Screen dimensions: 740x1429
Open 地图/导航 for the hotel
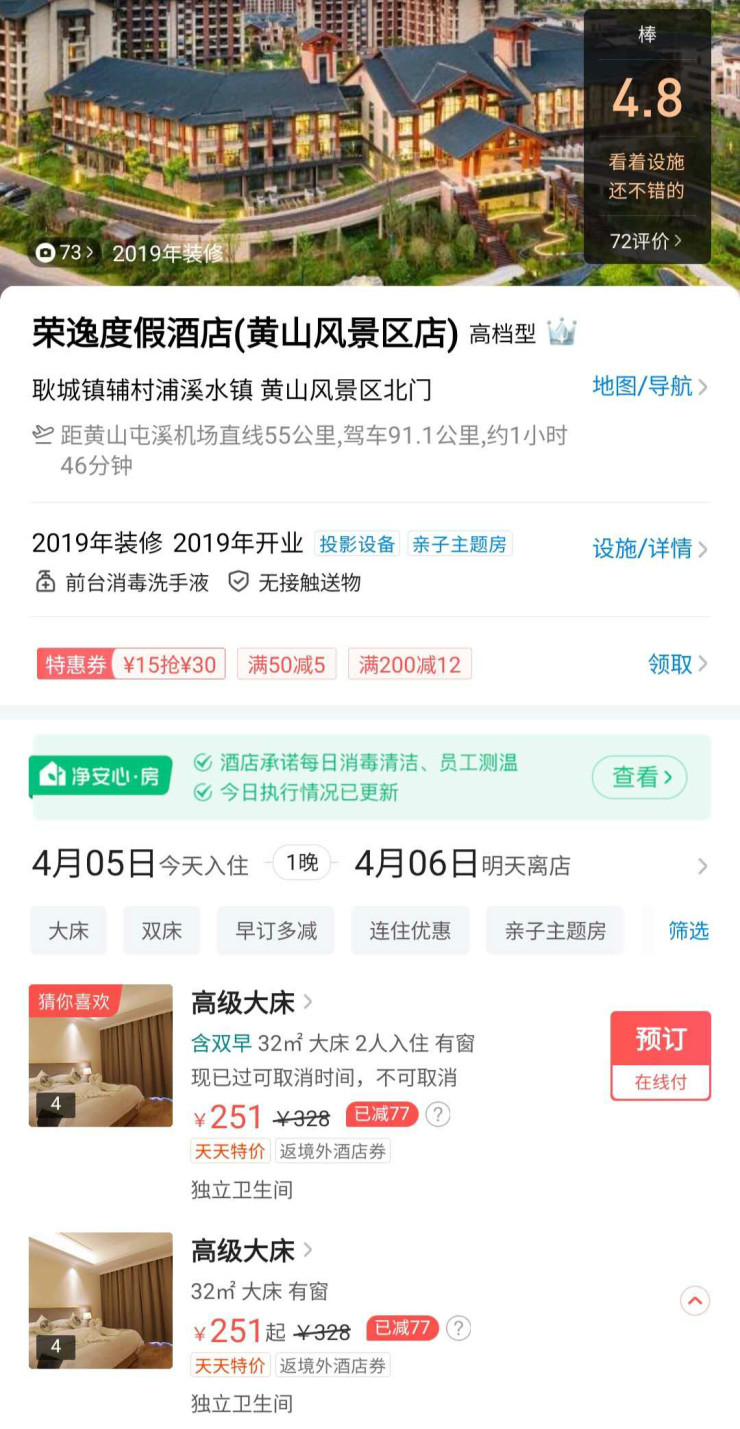click(x=649, y=386)
